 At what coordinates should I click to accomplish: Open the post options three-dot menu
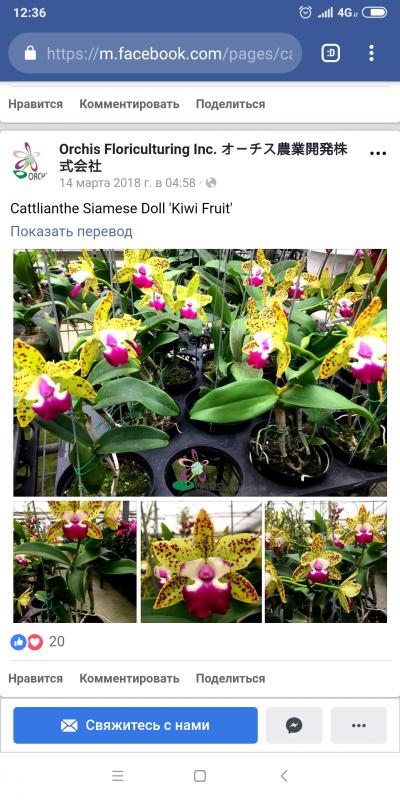click(x=378, y=153)
